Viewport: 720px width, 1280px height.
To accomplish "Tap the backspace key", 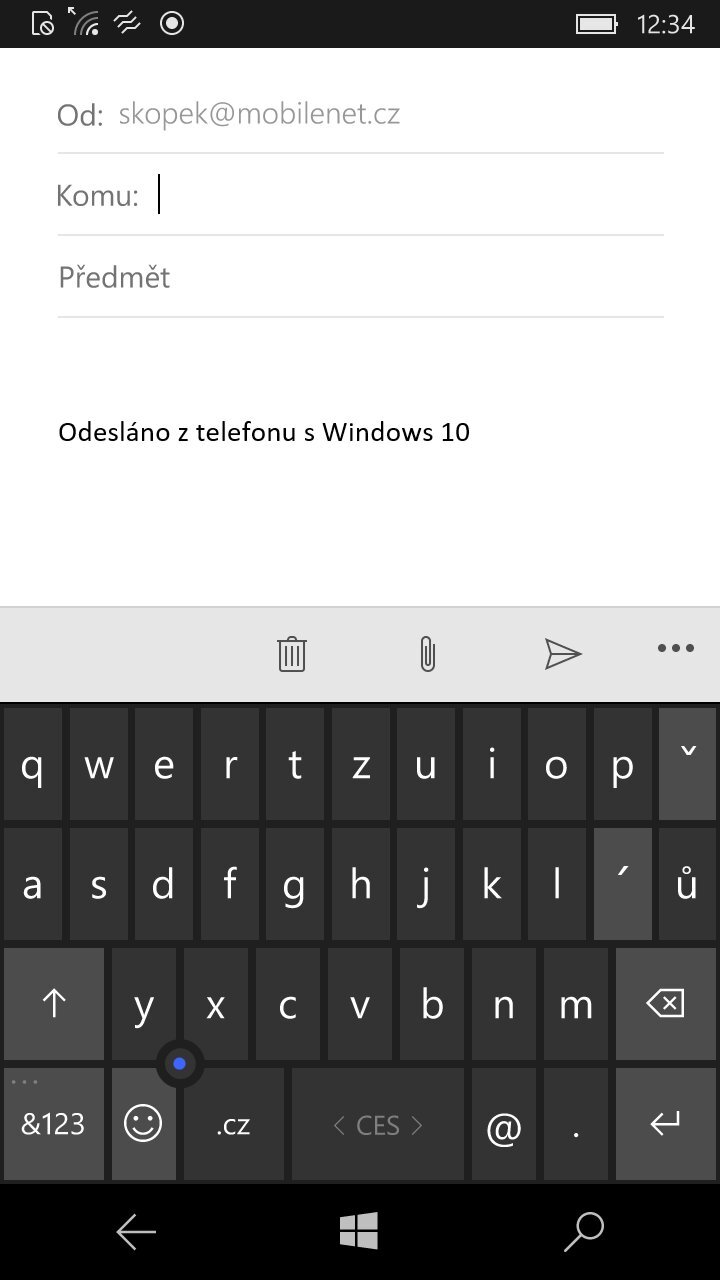I will tap(666, 1003).
